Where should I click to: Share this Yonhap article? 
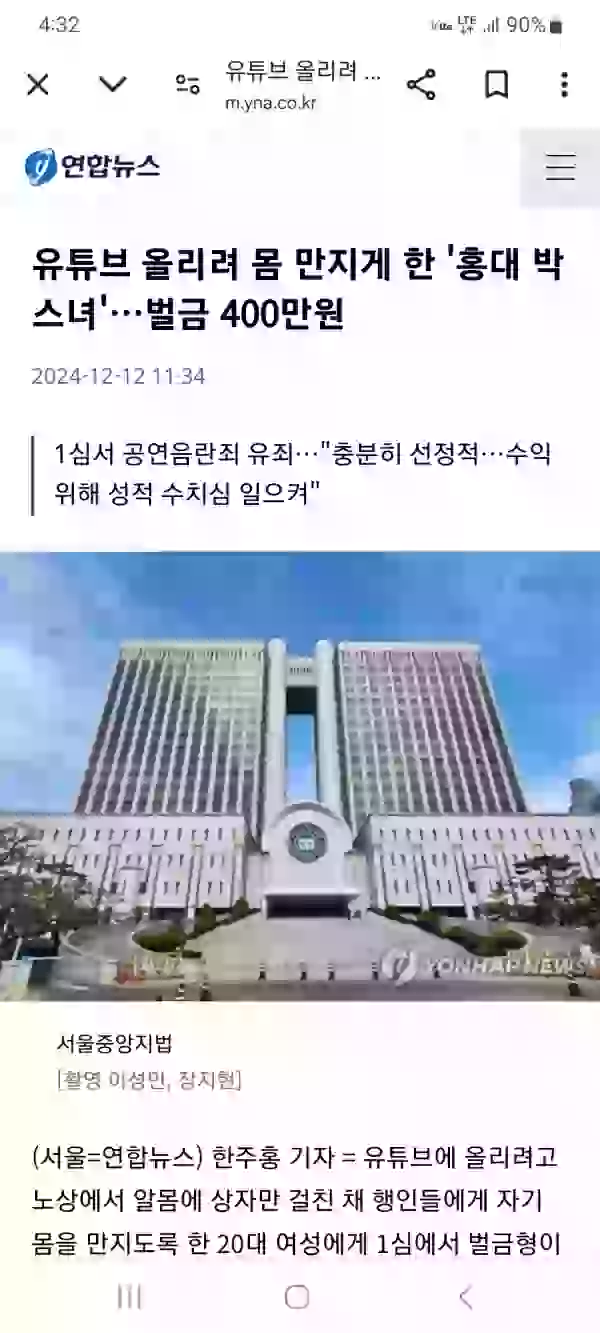point(421,85)
